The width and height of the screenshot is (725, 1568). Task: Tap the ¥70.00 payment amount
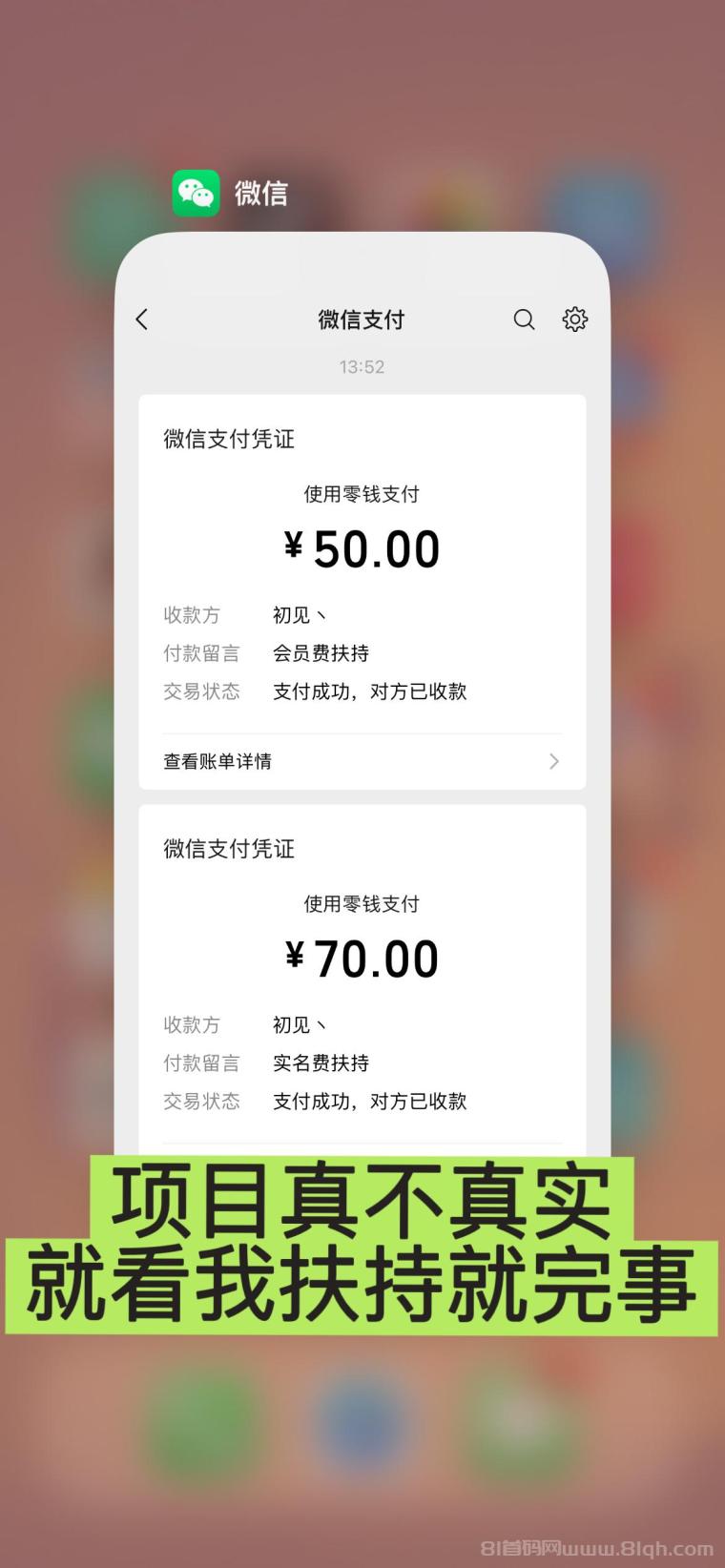coord(362,957)
